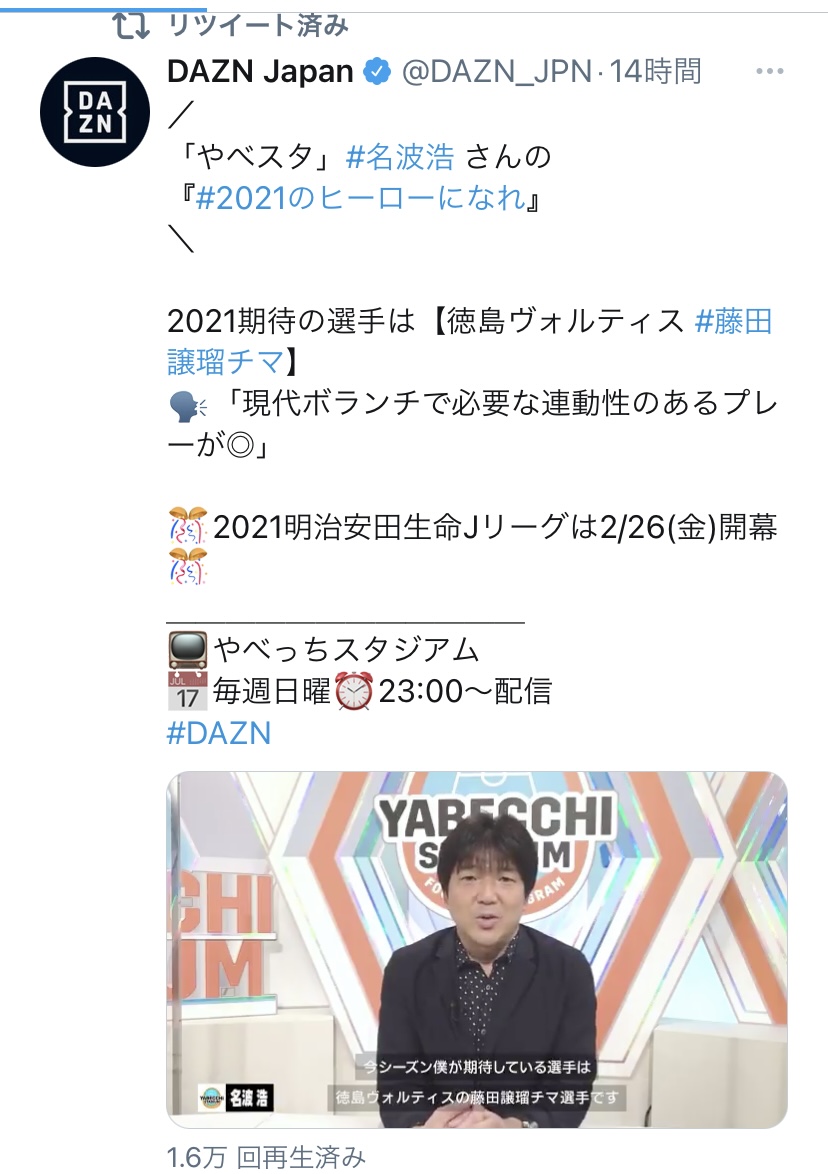Open the #2021のヒーローになれ hashtag
The image size is (828, 1174).
(x=360, y=198)
